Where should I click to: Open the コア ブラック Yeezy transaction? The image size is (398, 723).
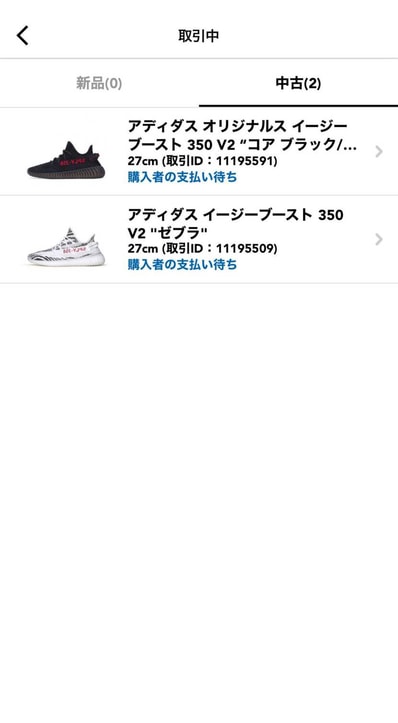pos(199,151)
